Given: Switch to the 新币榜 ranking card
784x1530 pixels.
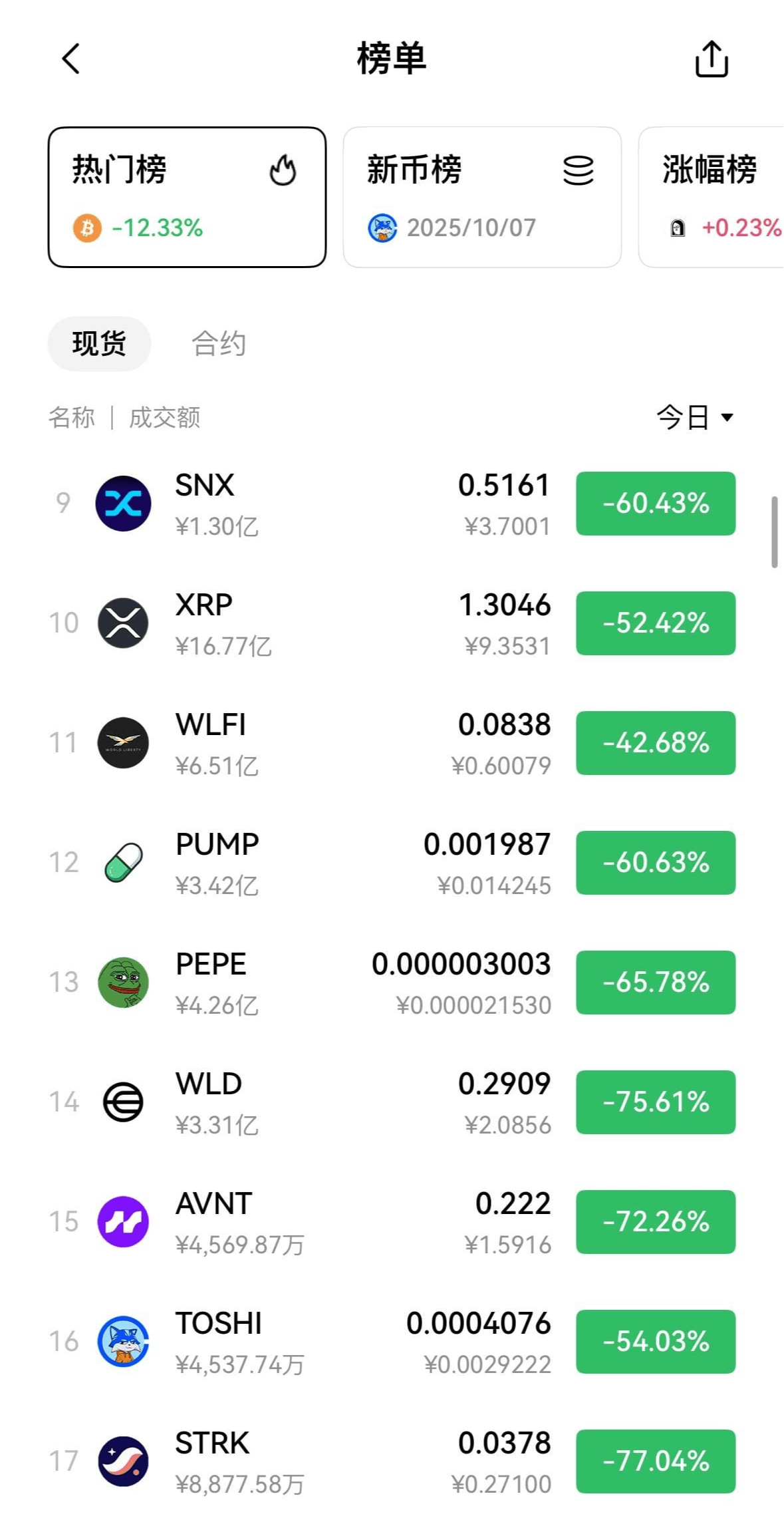Looking at the screenshot, I should pos(482,197).
